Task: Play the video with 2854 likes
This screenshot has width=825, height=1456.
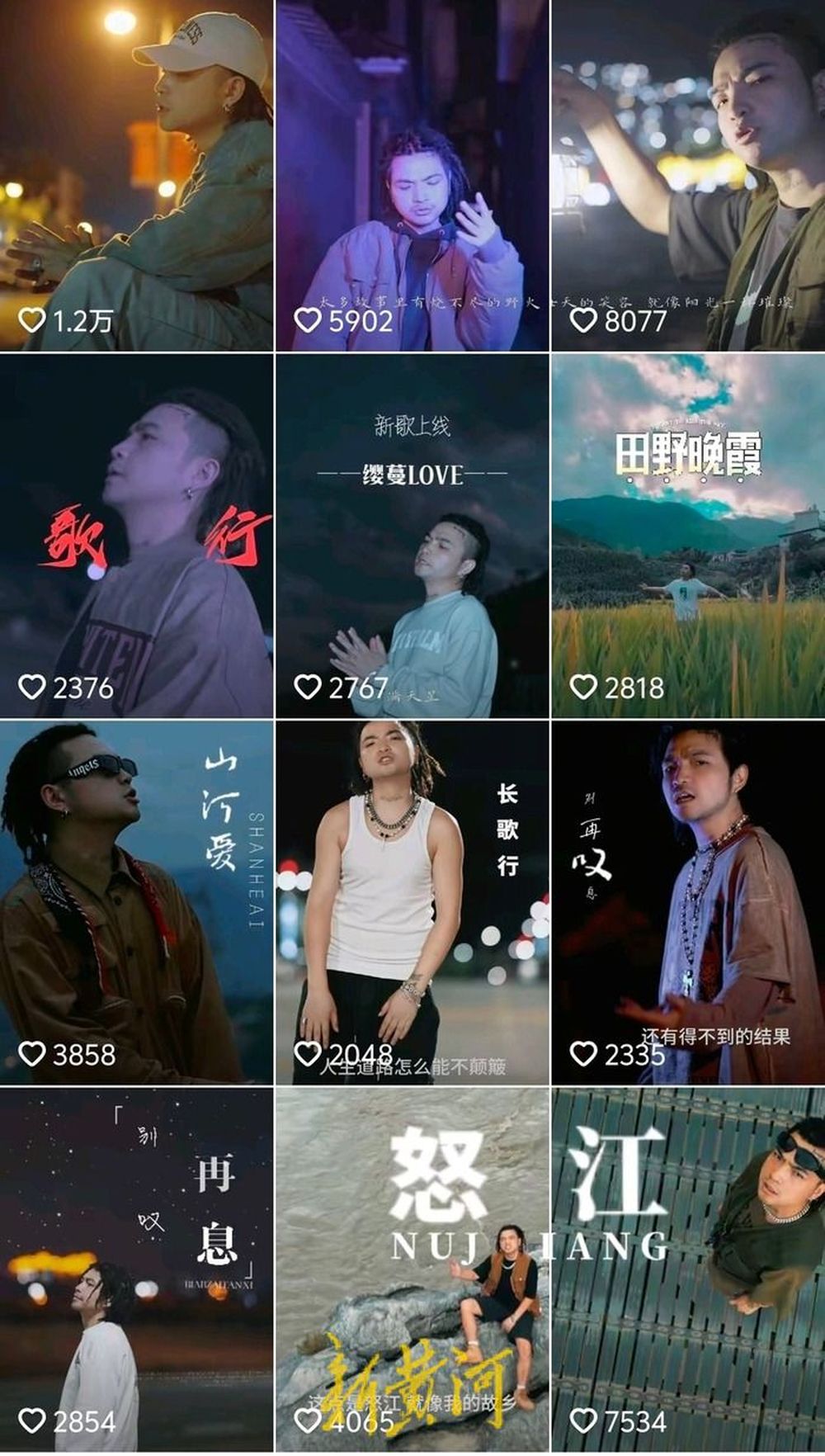Action: pyautogui.click(x=136, y=1269)
